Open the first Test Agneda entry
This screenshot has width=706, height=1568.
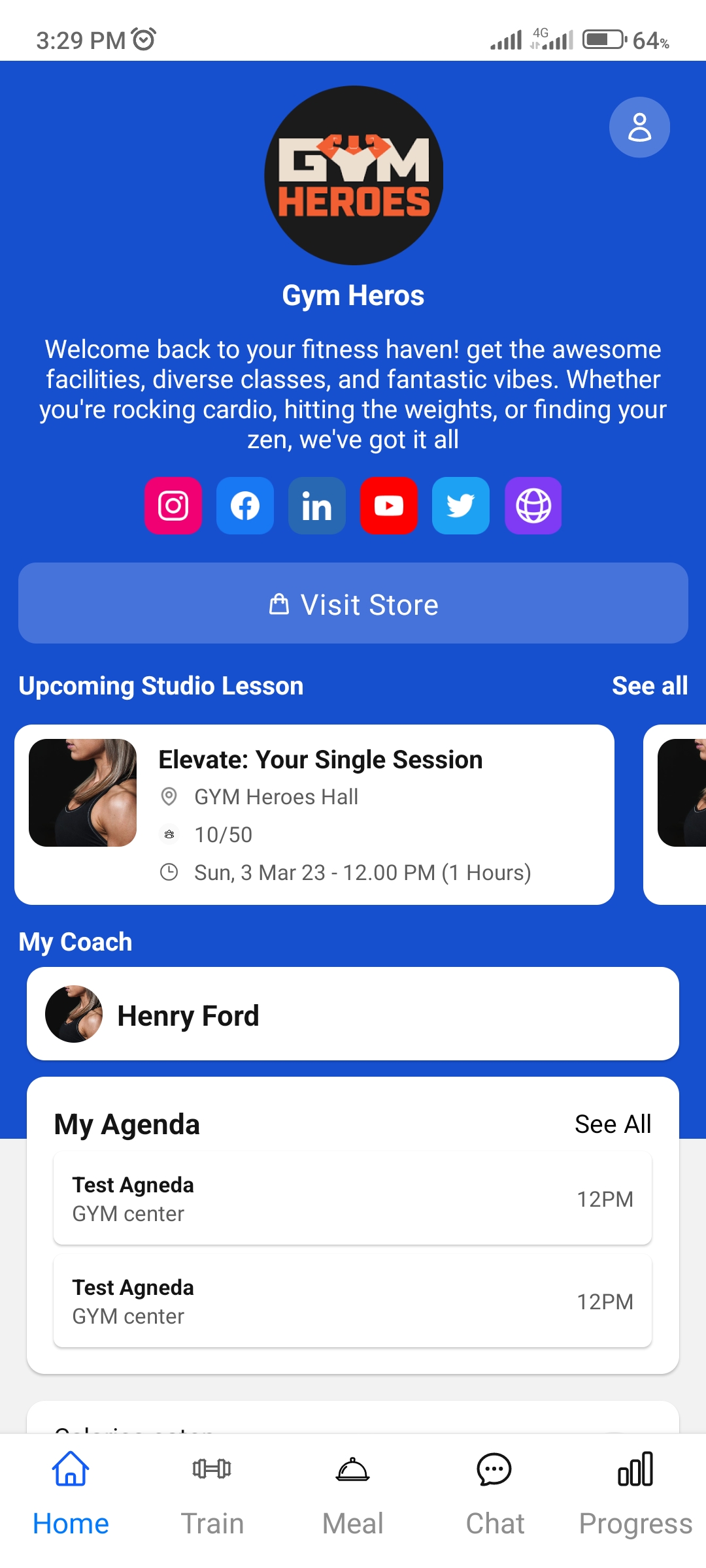pos(353,1199)
